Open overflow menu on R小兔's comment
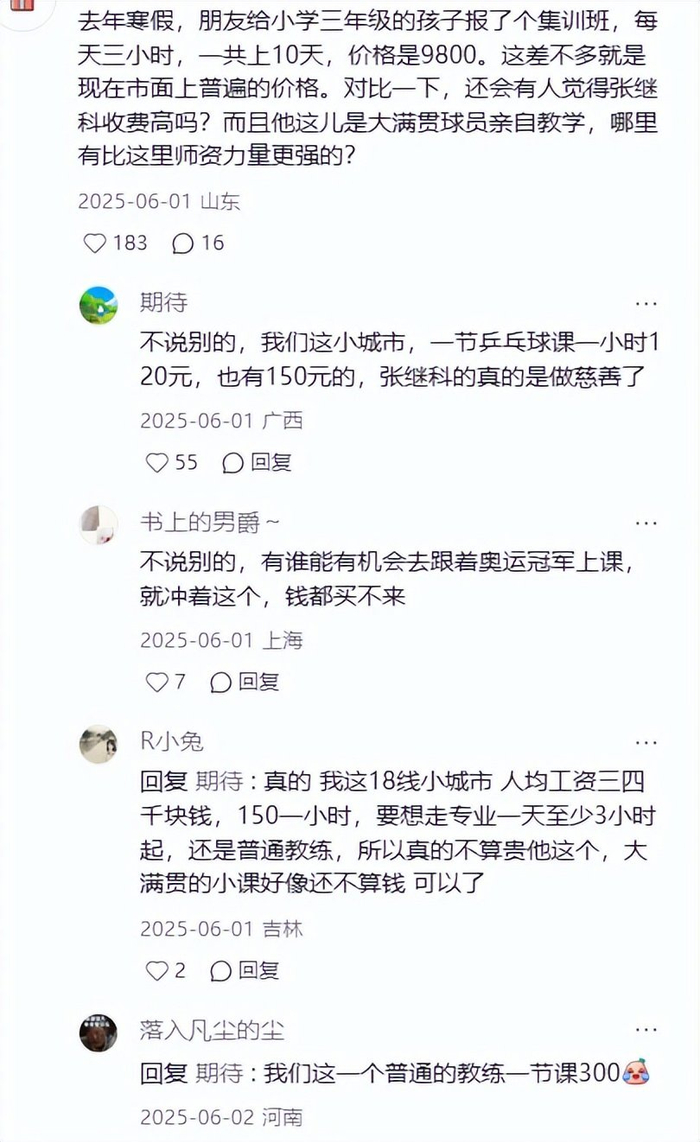 pos(646,744)
